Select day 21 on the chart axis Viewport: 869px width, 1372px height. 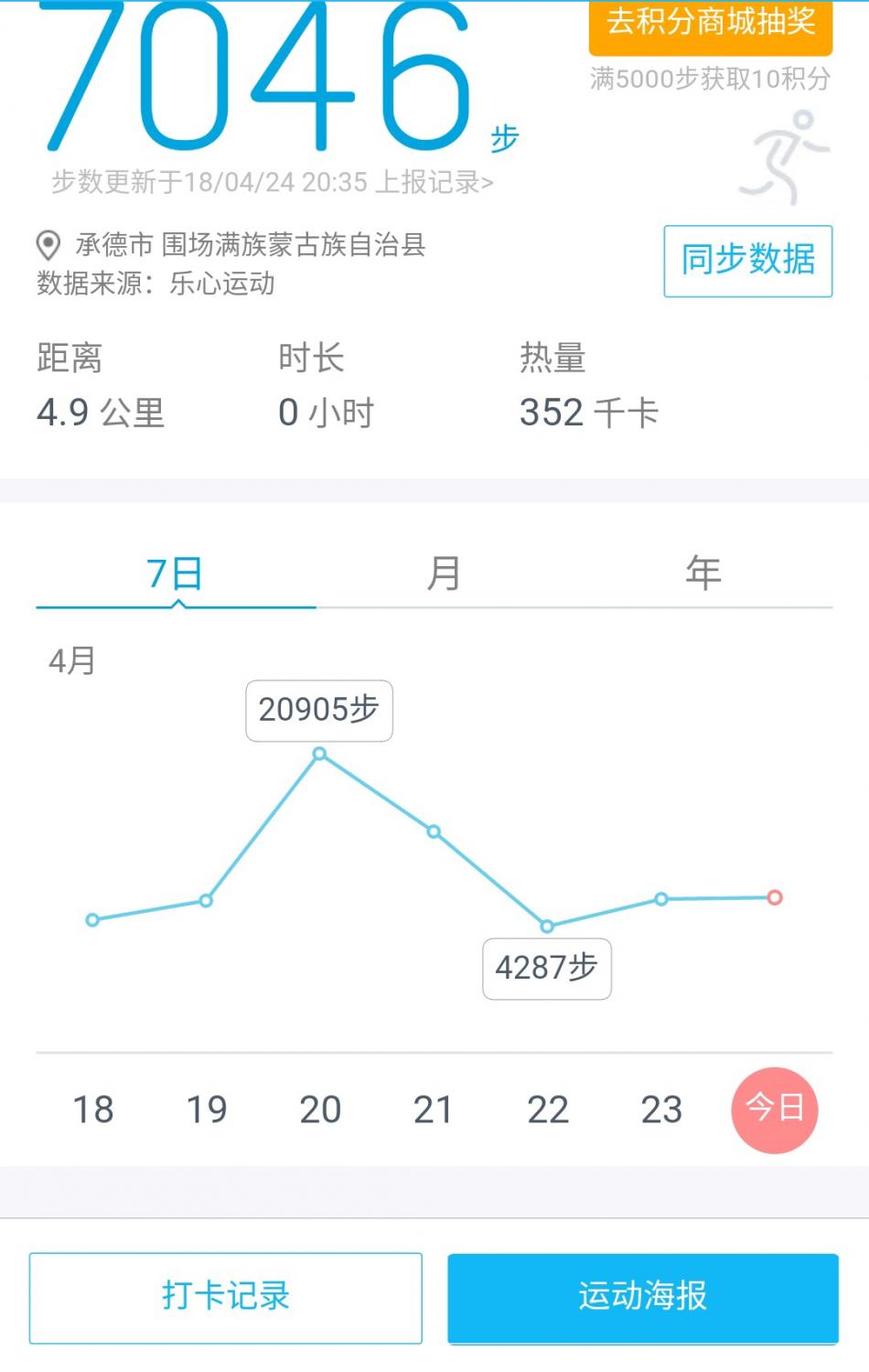coord(434,1109)
